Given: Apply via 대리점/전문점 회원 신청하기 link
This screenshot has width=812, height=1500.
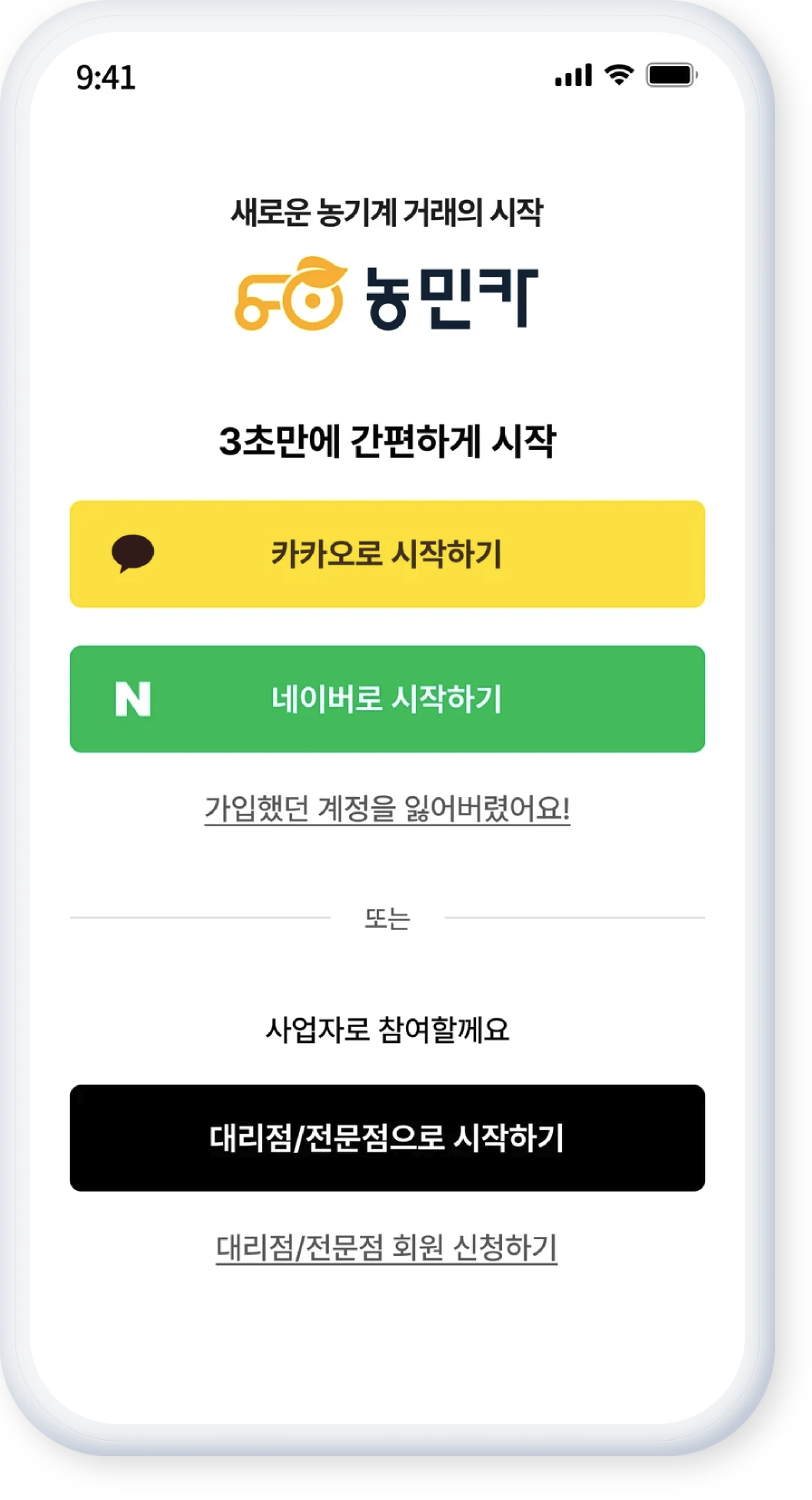Looking at the screenshot, I should point(387,1247).
